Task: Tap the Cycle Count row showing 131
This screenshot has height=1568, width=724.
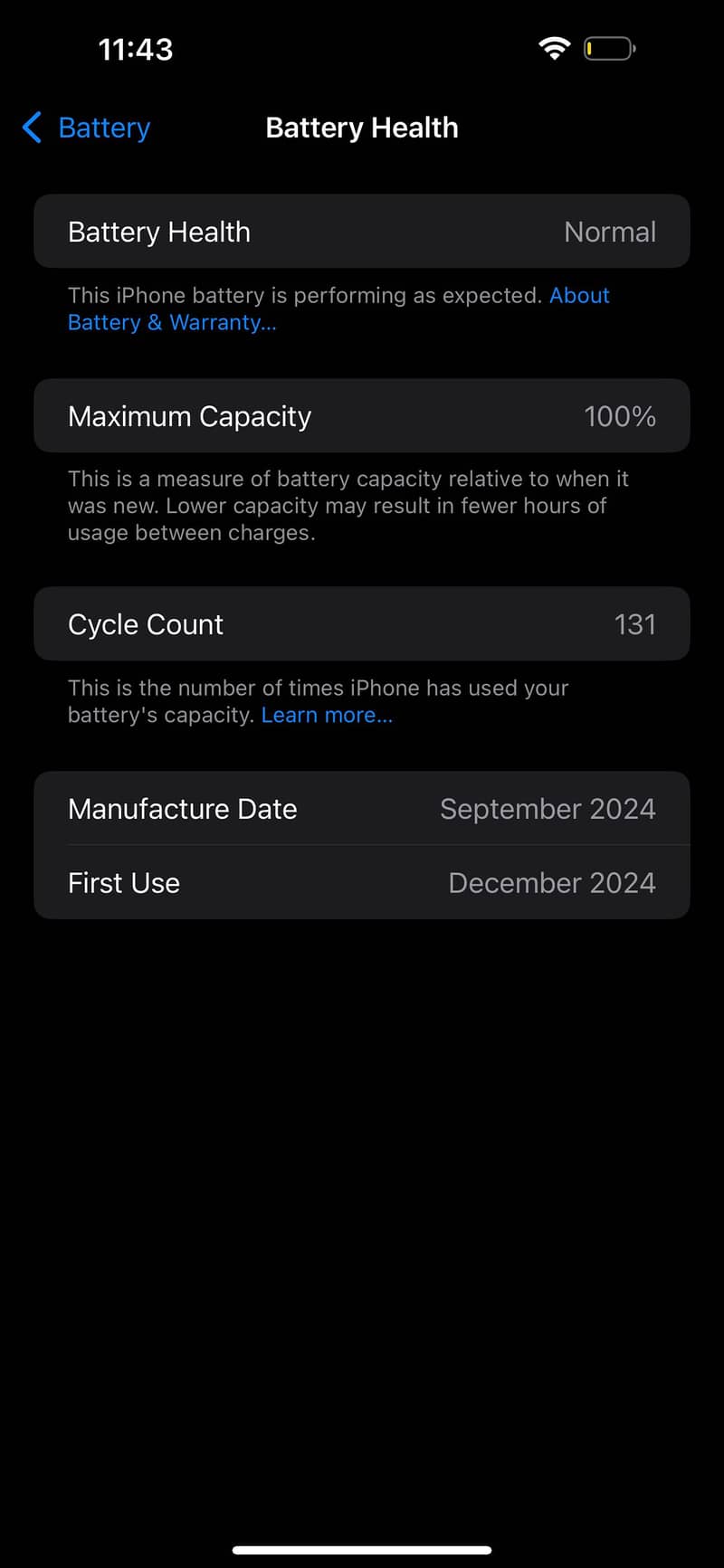Action: click(x=362, y=623)
